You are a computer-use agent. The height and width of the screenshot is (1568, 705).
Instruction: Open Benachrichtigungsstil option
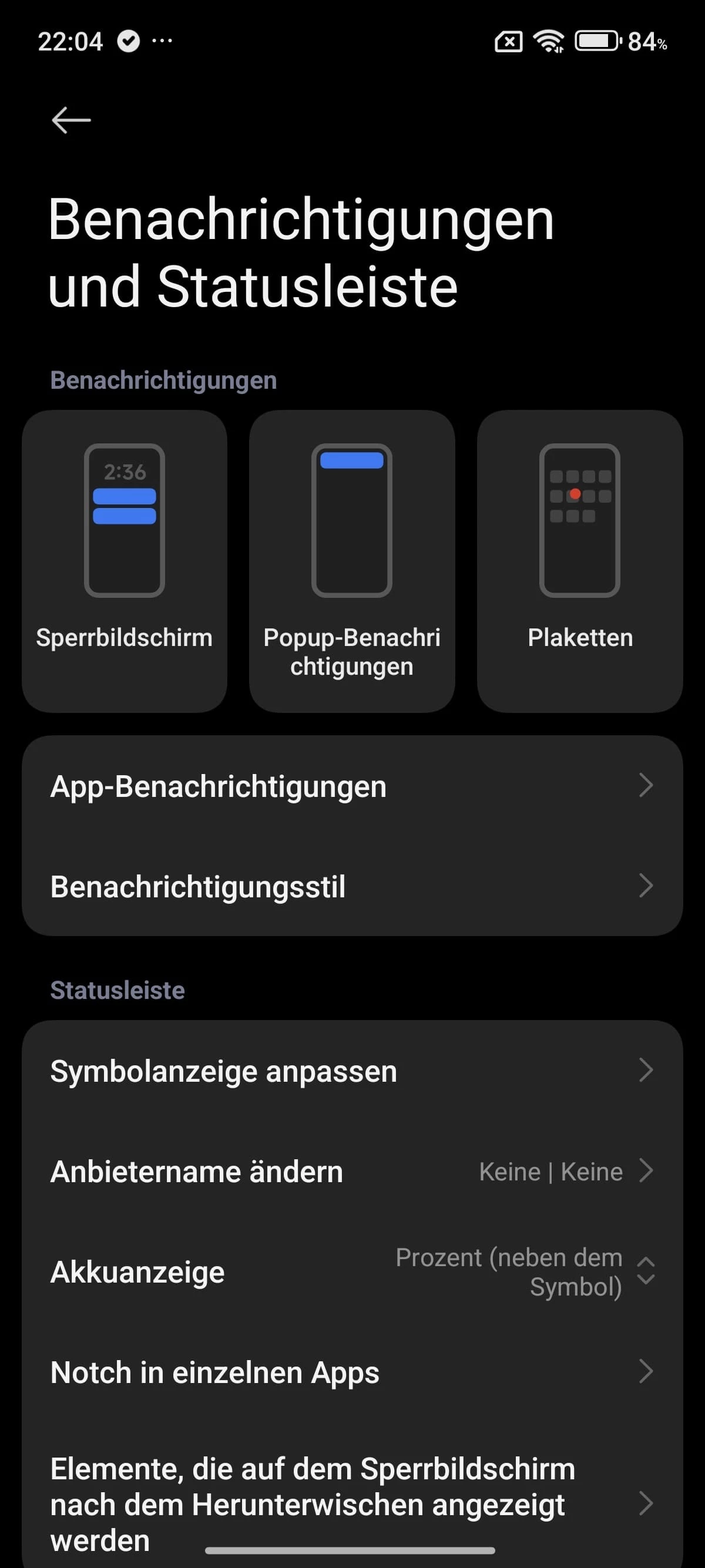[x=352, y=886]
